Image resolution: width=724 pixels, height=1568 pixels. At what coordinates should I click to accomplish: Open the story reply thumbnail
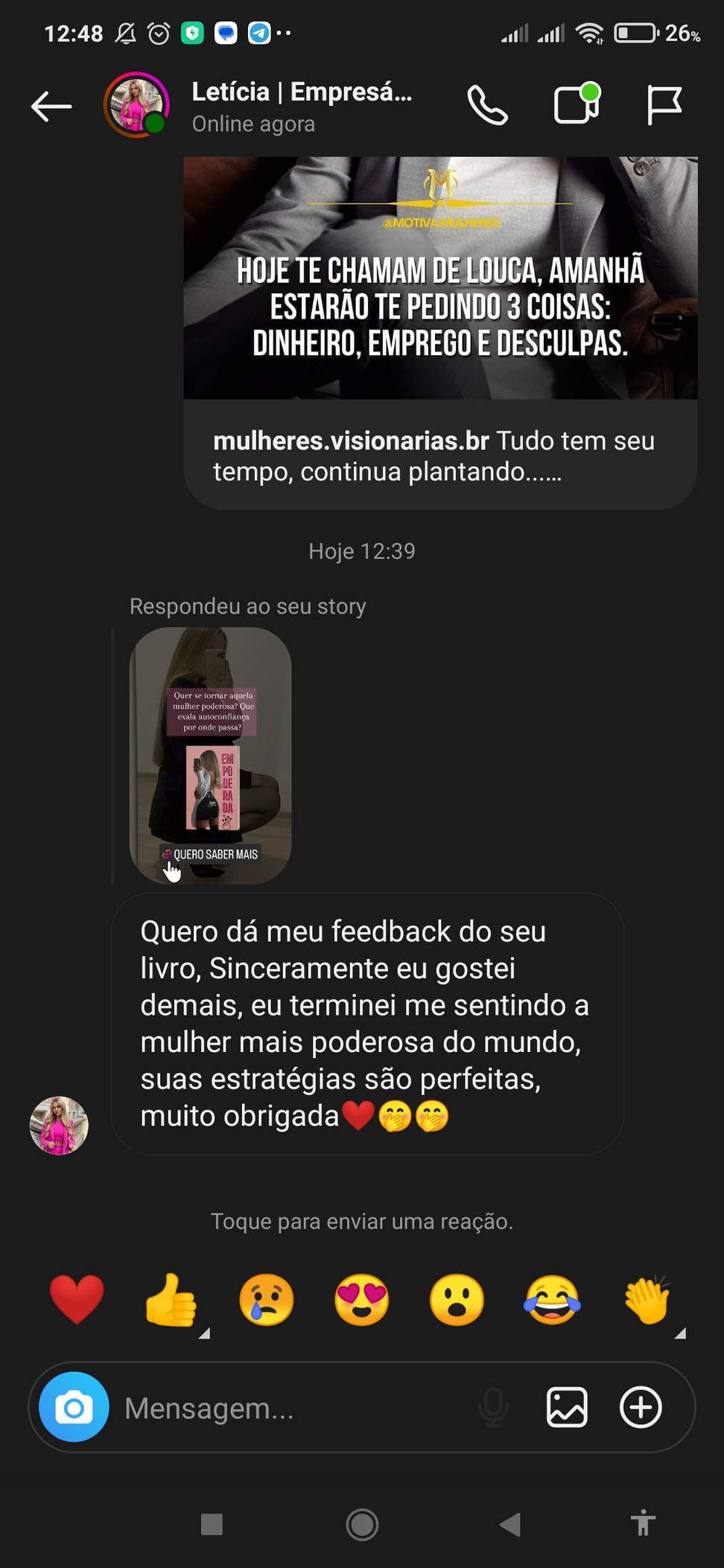211,755
